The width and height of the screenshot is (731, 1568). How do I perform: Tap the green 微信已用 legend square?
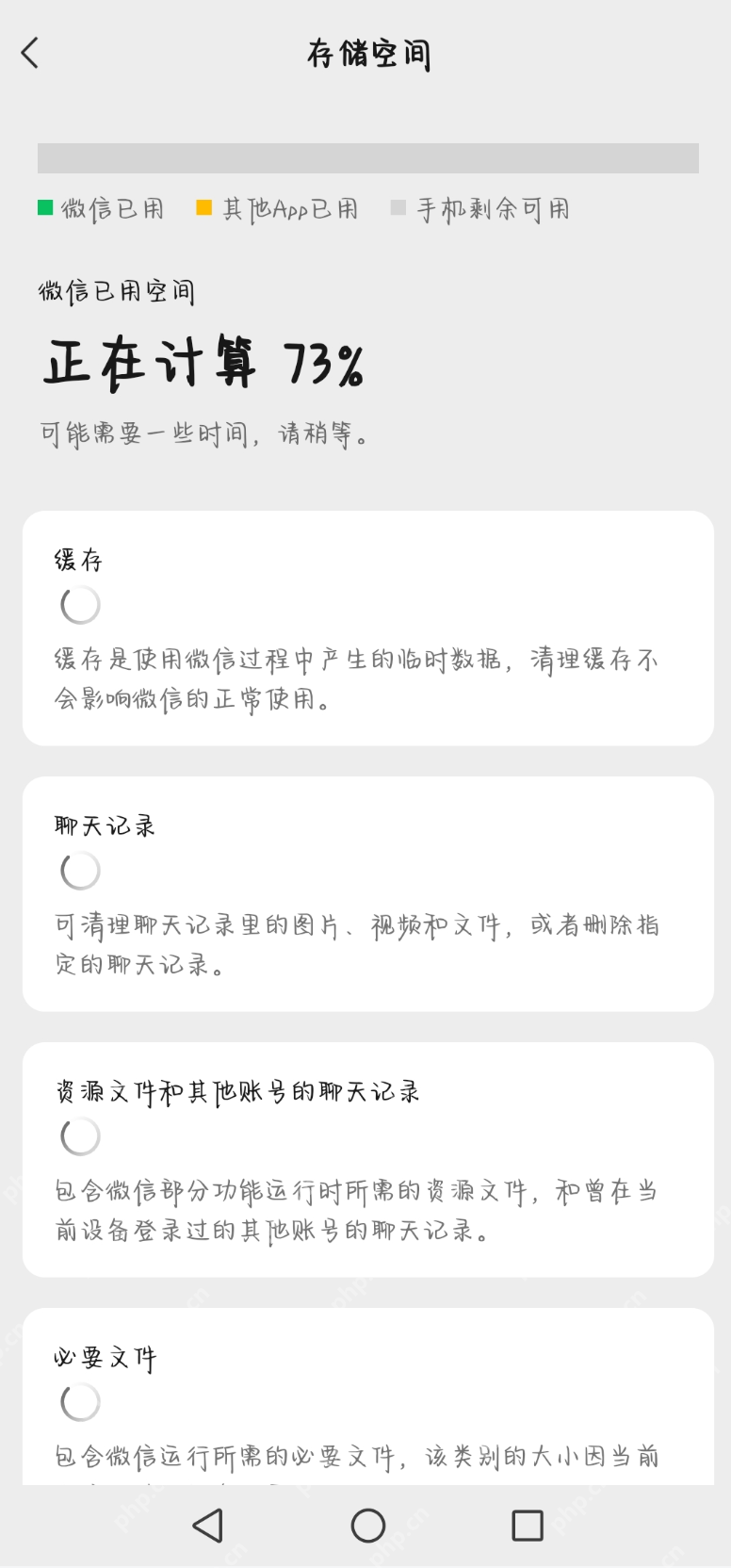[x=44, y=206]
